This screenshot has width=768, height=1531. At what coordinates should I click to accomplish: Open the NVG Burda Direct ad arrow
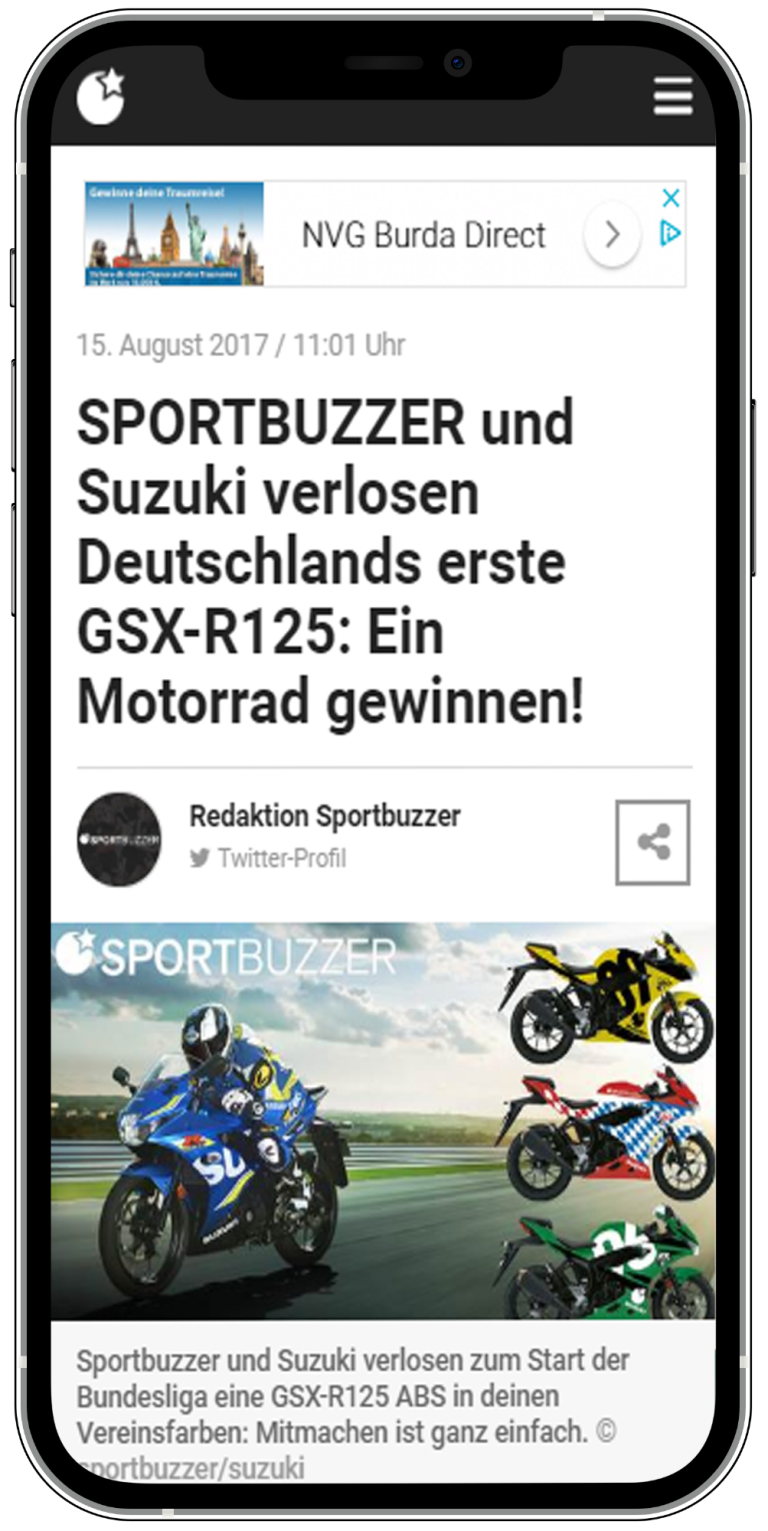[x=612, y=235]
